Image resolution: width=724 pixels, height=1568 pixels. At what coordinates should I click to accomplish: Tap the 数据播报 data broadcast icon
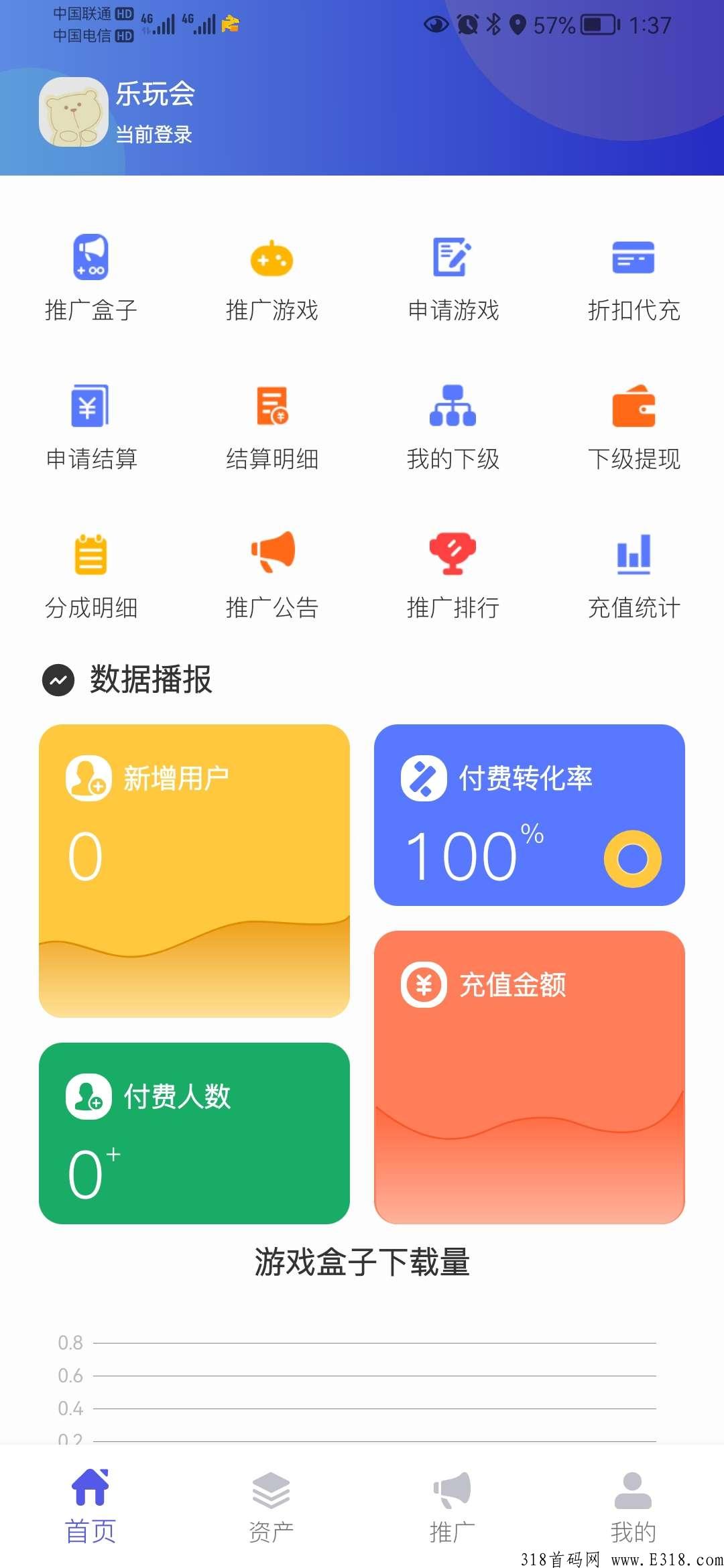(x=58, y=678)
